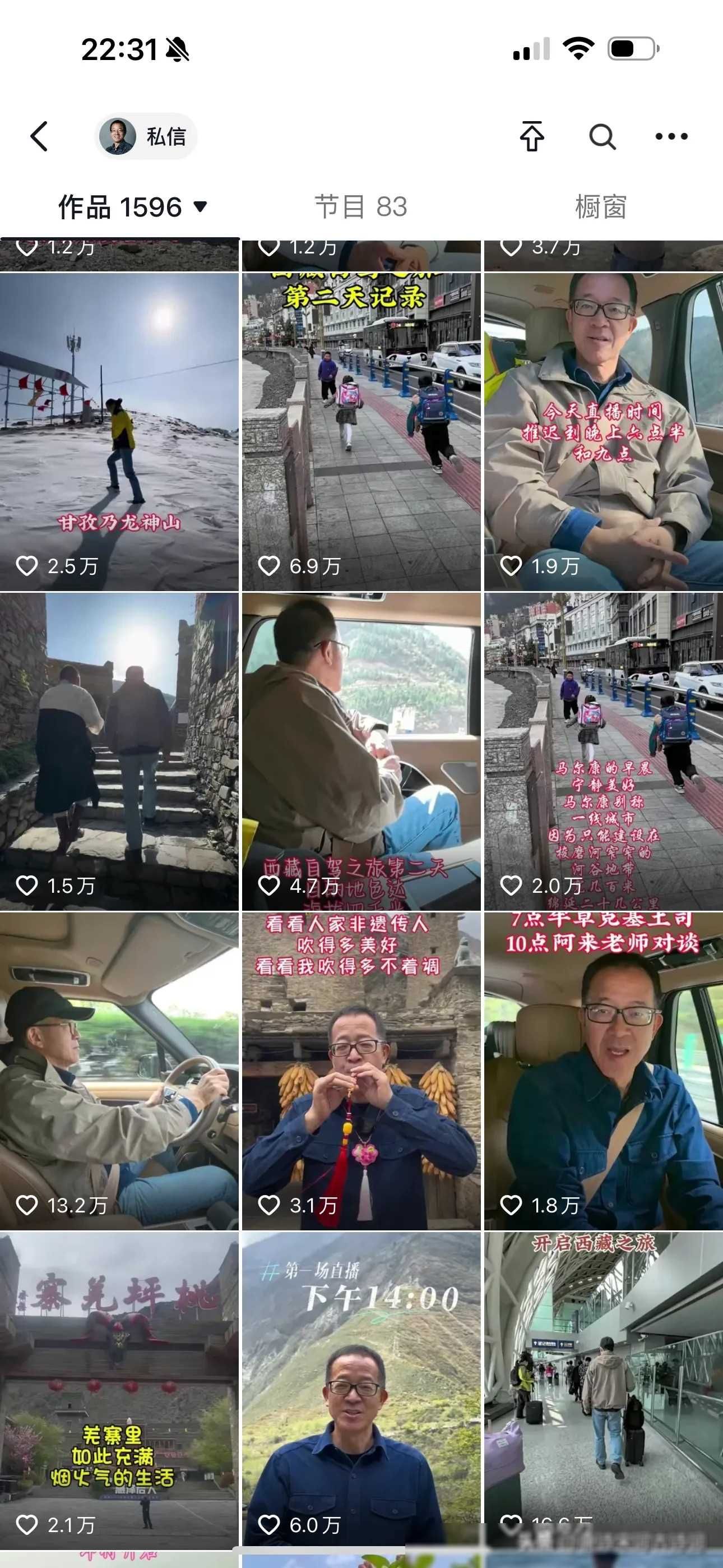The height and width of the screenshot is (1568, 723).
Task: Play the driving video with 13.2万 likes
Action: click(x=119, y=1071)
